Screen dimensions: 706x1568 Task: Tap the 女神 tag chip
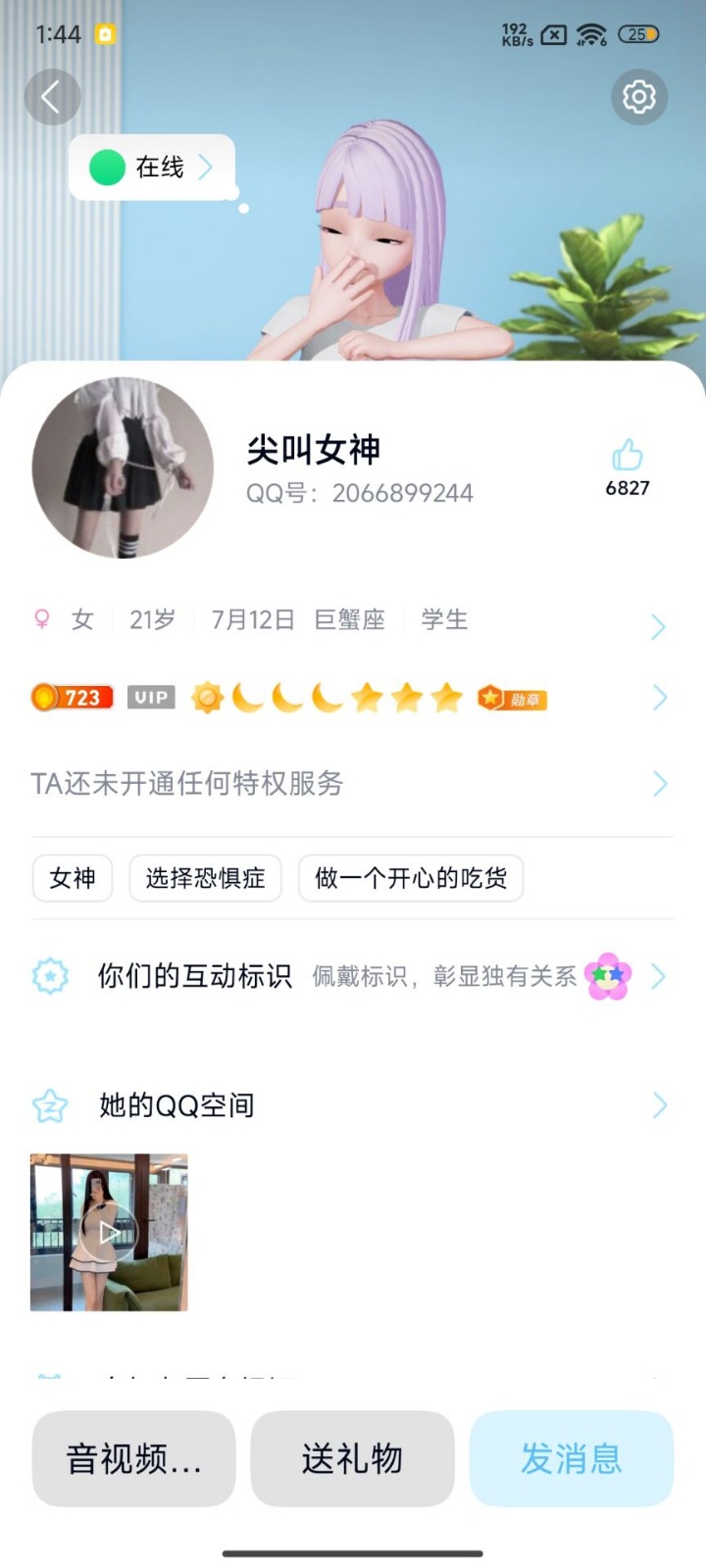click(73, 878)
